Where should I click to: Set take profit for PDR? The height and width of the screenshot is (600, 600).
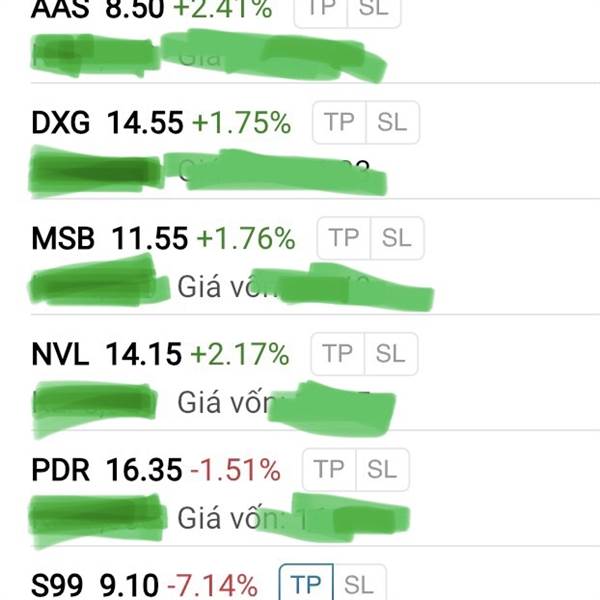[x=329, y=468]
